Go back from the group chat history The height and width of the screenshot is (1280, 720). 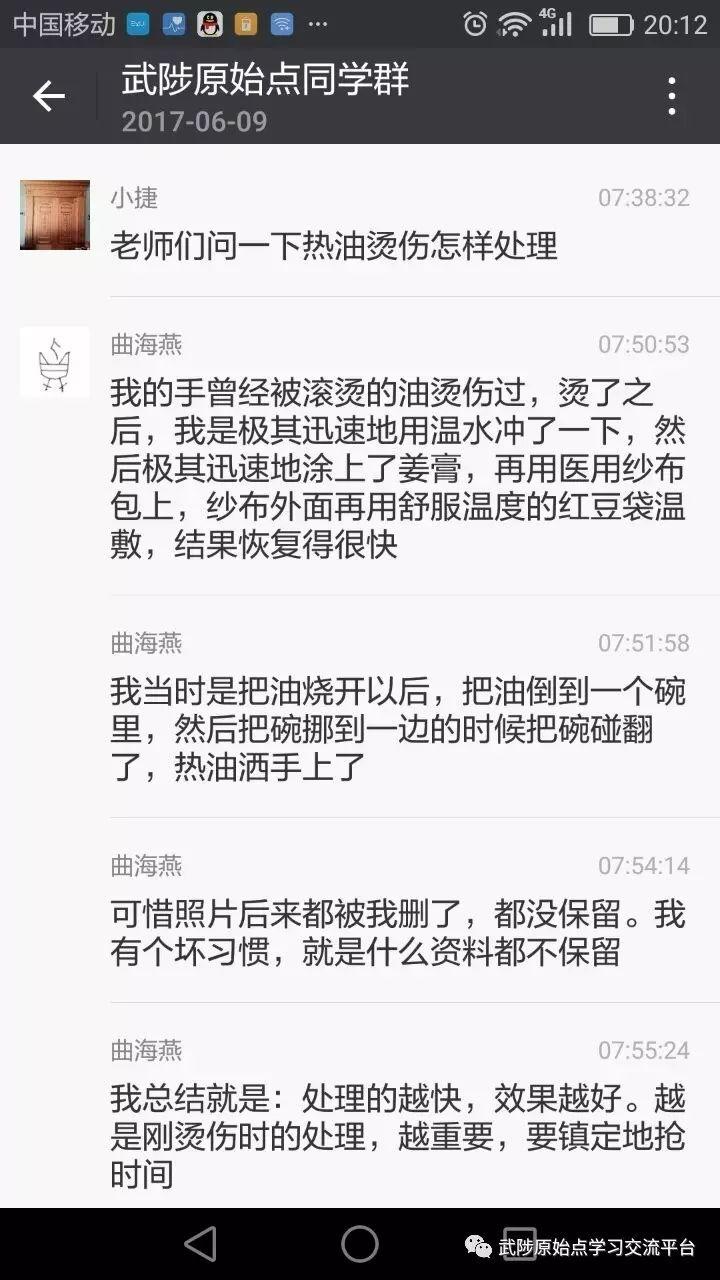pyautogui.click(x=48, y=96)
